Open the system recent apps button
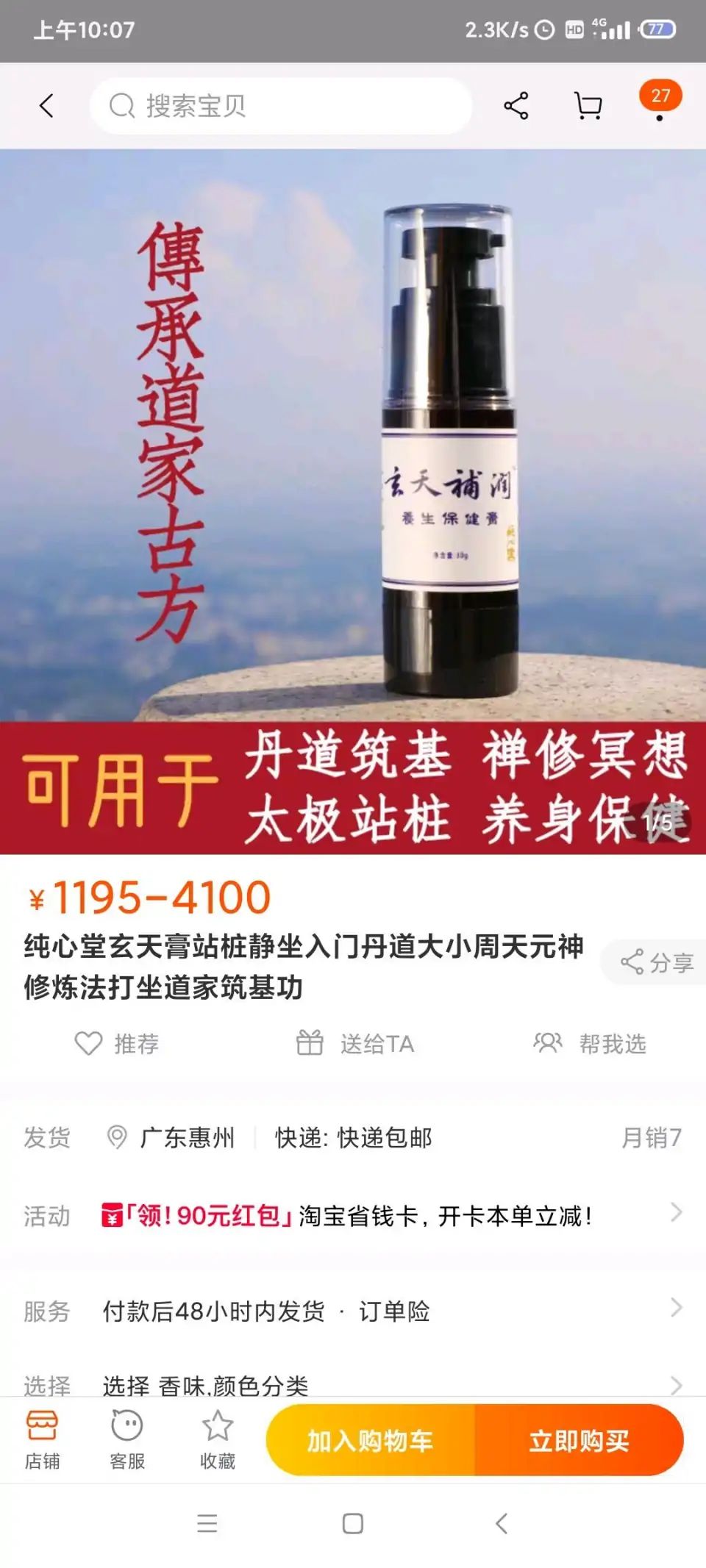The width and height of the screenshot is (706, 1568). pyautogui.click(x=207, y=1523)
